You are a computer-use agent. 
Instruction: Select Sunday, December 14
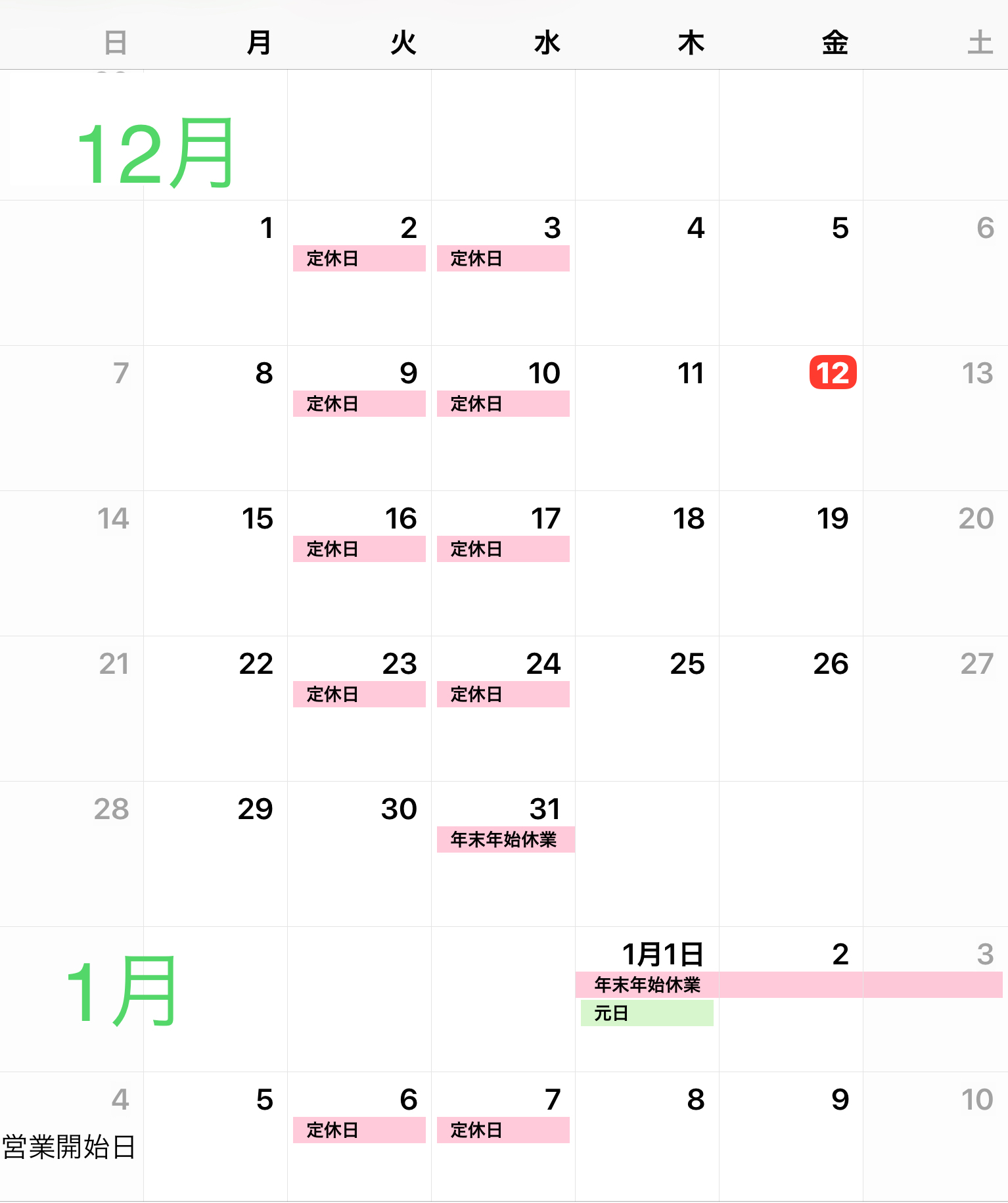pyautogui.click(x=113, y=519)
